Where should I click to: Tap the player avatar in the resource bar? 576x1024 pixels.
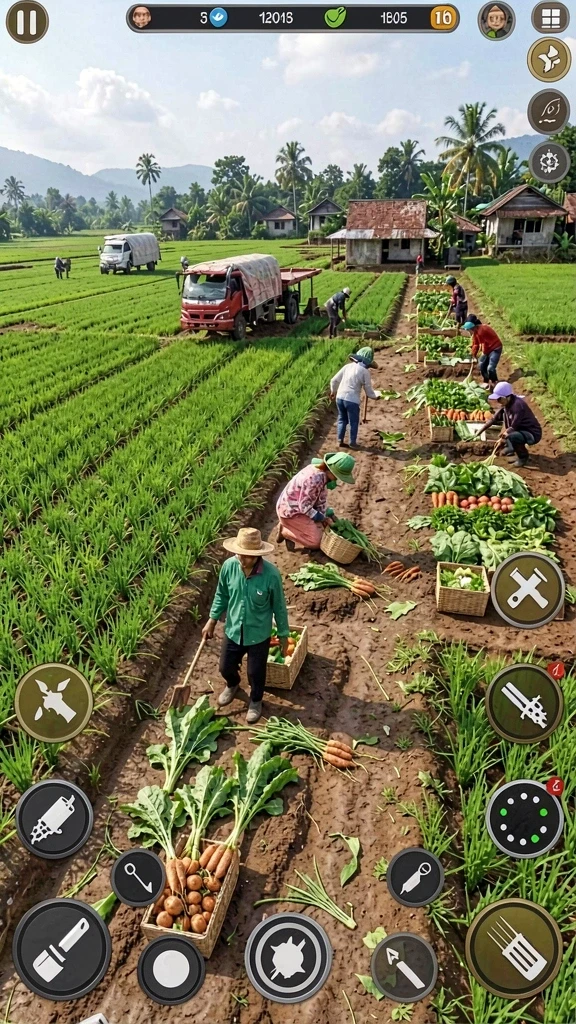coord(141,18)
